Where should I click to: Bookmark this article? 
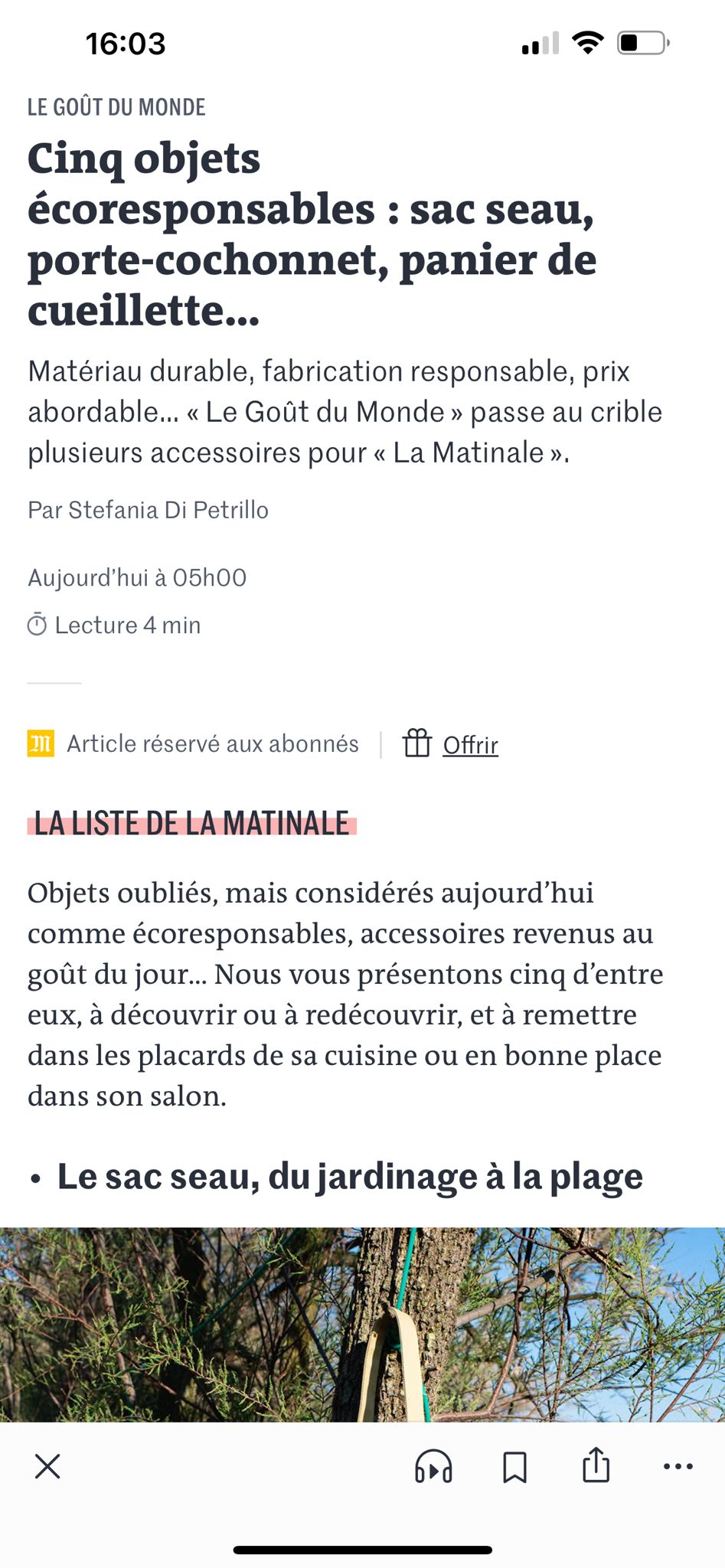pyautogui.click(x=514, y=1467)
